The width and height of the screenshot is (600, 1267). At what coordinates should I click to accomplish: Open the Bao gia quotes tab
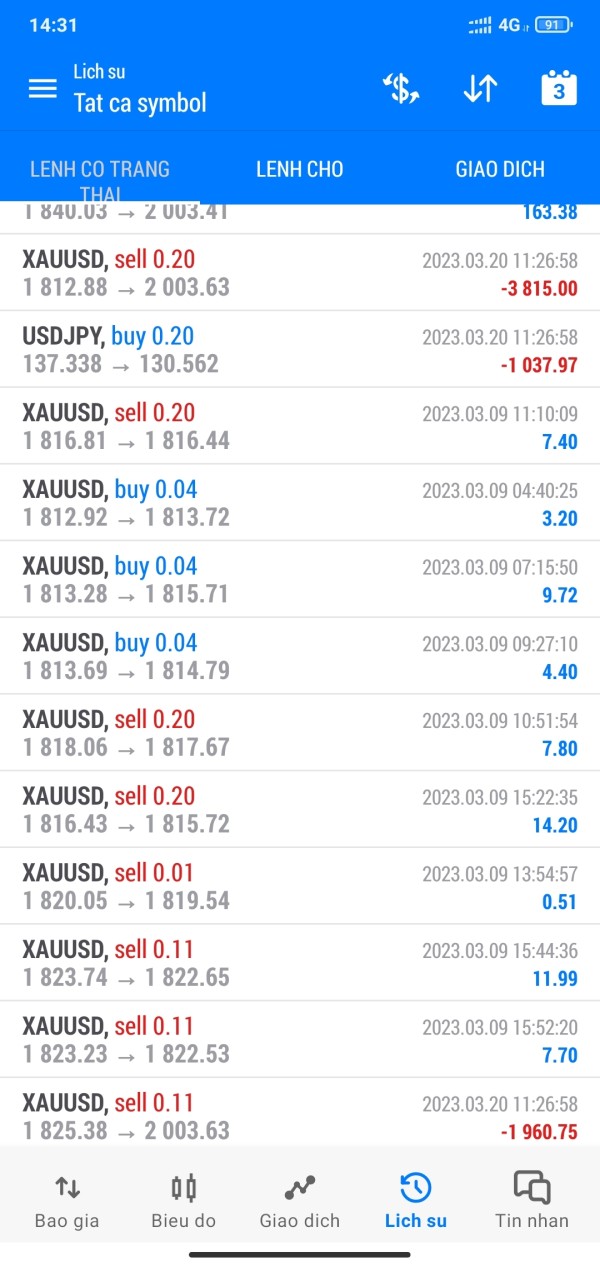point(67,1201)
